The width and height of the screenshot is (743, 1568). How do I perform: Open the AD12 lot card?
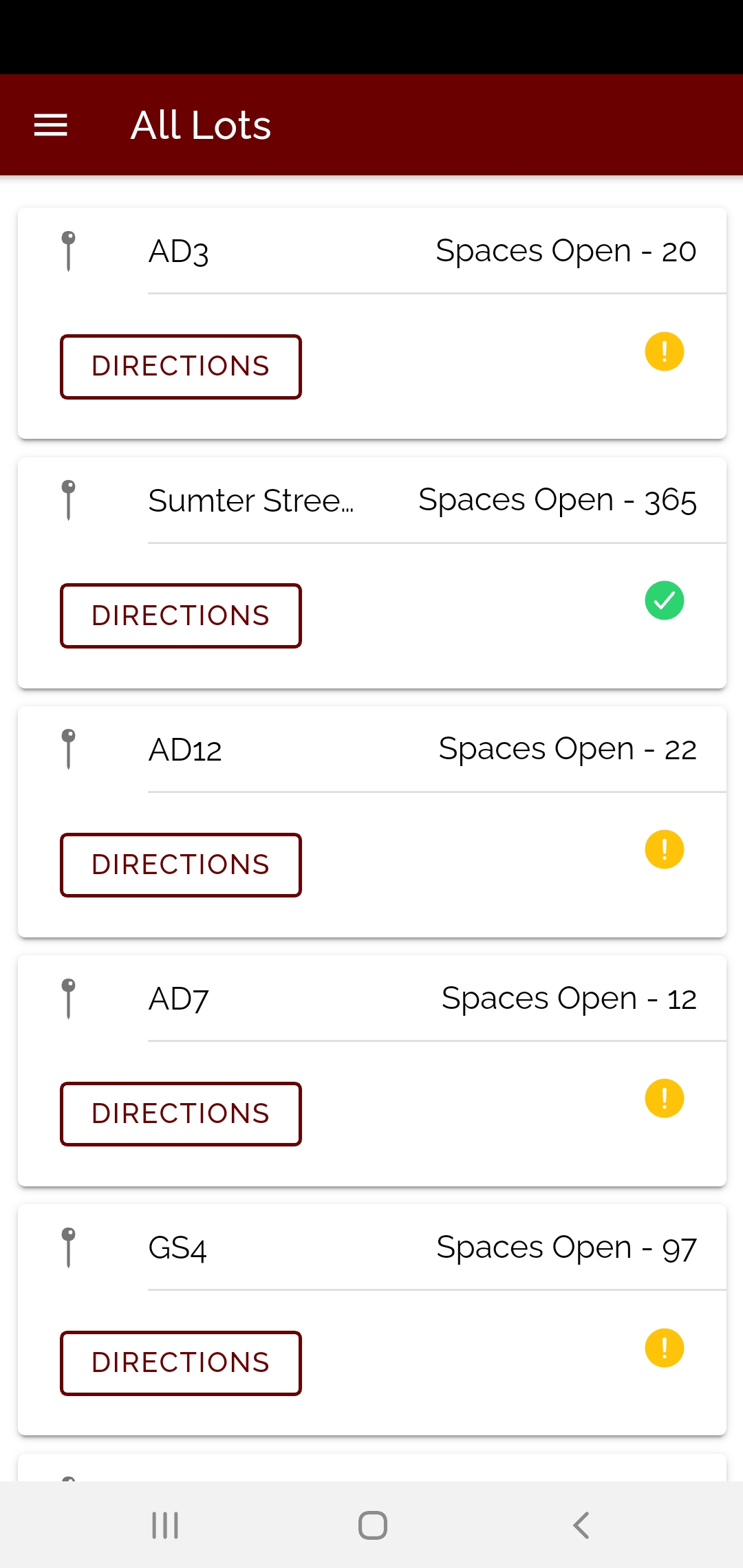click(x=372, y=821)
